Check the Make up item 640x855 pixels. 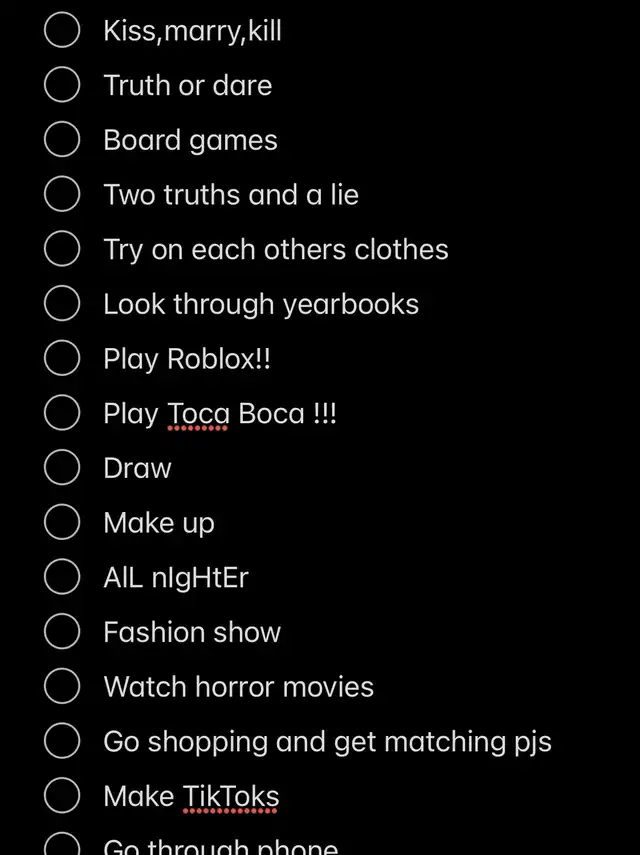pyautogui.click(x=62, y=522)
